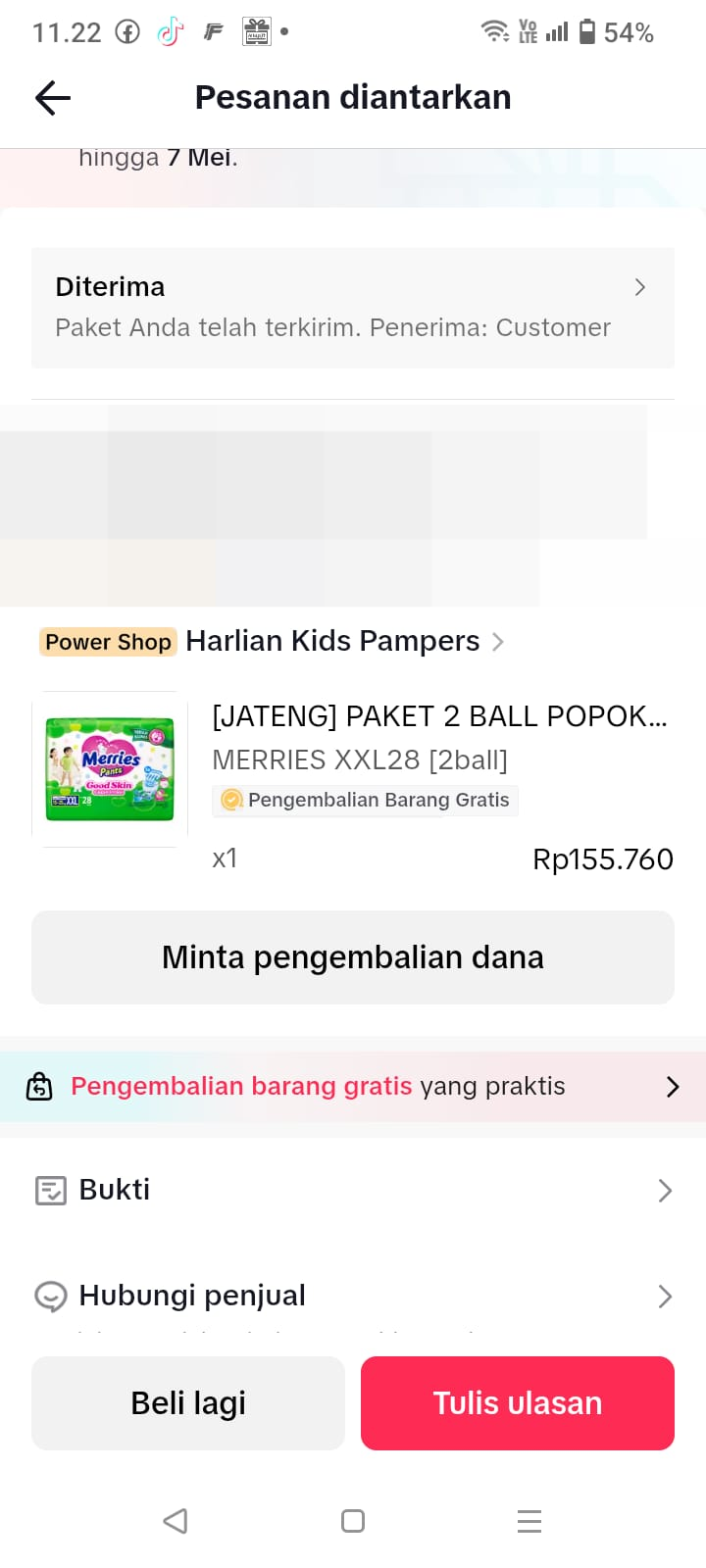Select Hubungi penjual to contact seller

(353, 1296)
